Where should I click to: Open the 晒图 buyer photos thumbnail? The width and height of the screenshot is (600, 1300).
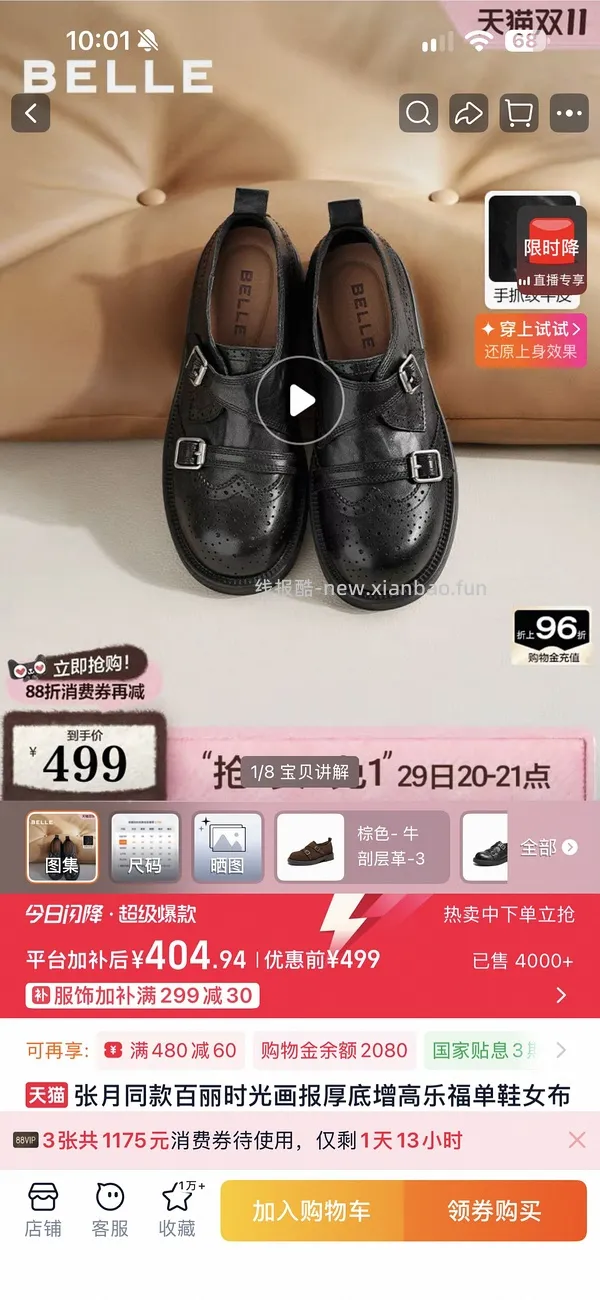pos(228,847)
